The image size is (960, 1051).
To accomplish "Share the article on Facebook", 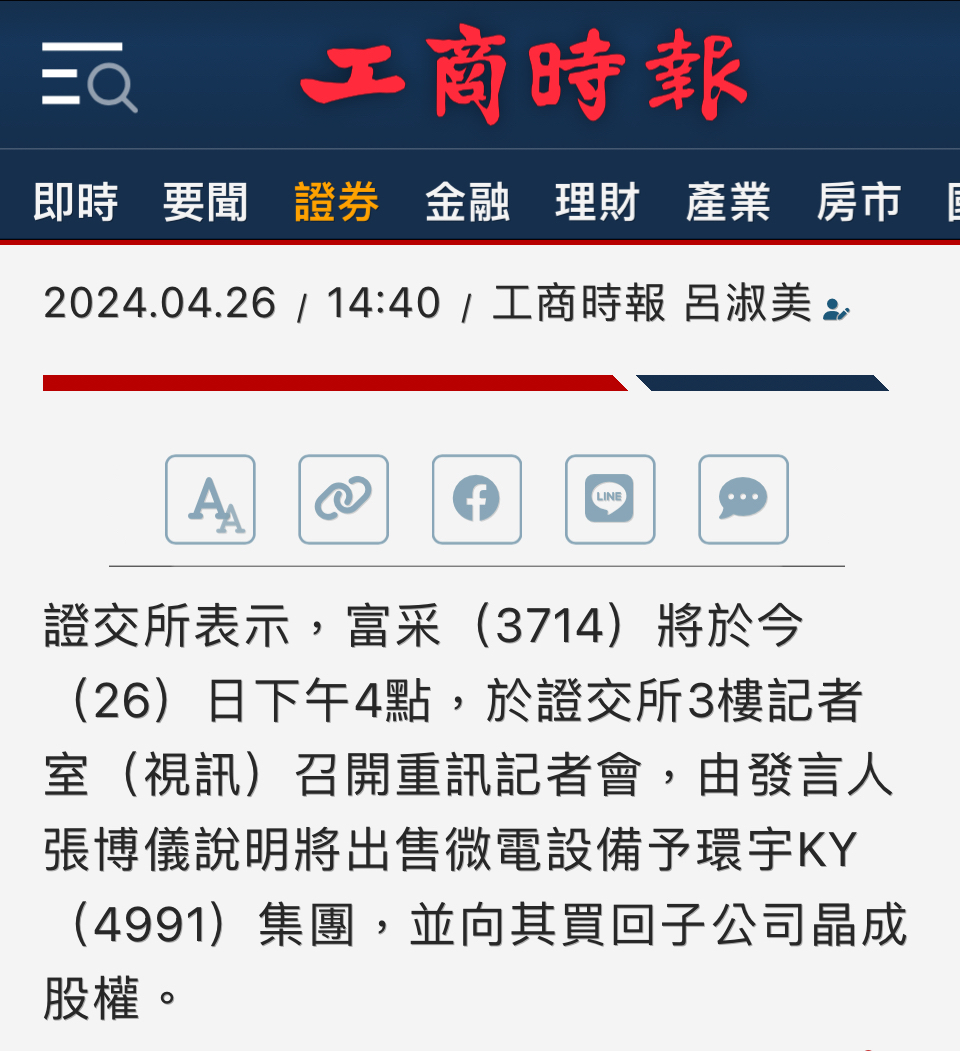I will click(476, 499).
